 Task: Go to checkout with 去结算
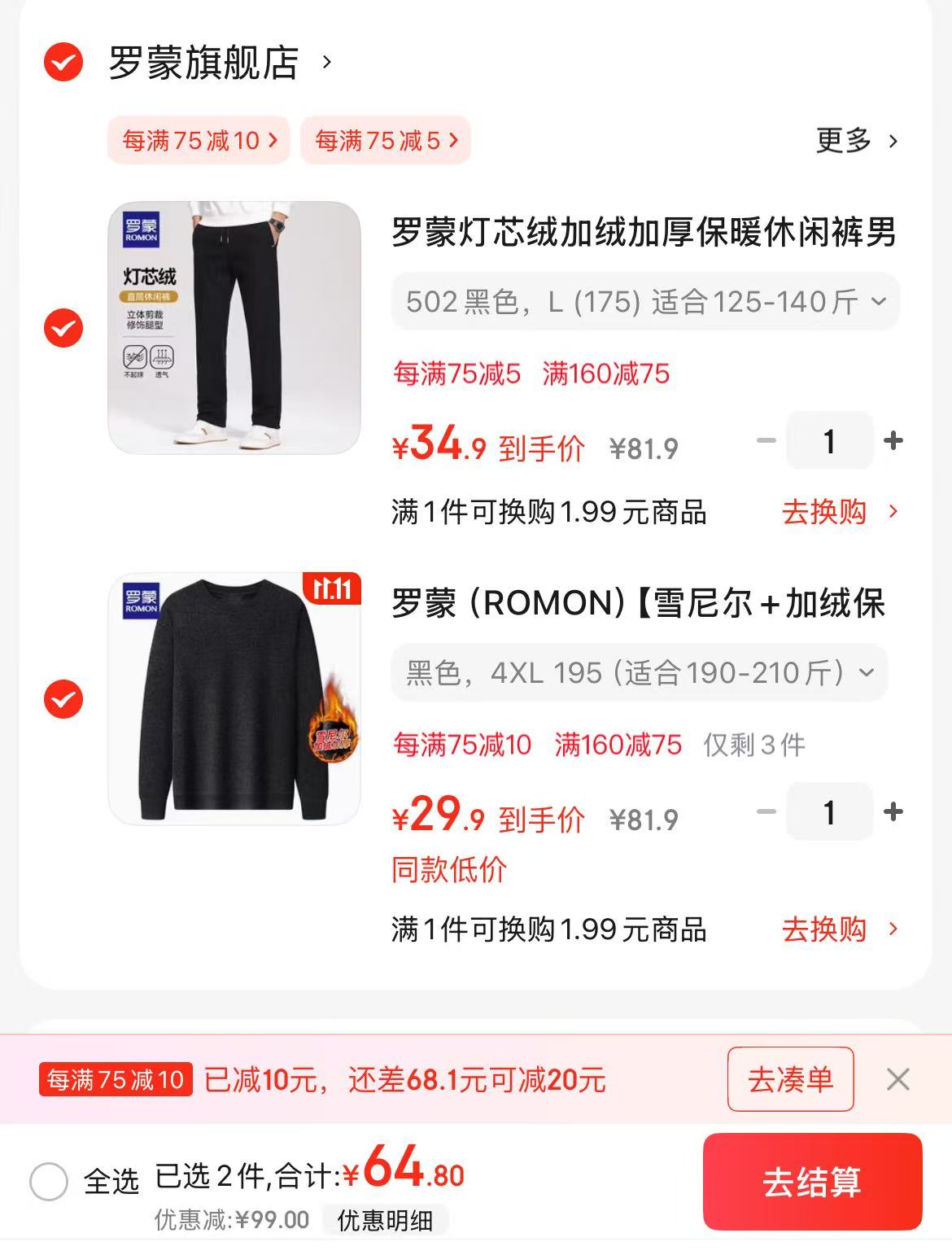coord(812,1182)
